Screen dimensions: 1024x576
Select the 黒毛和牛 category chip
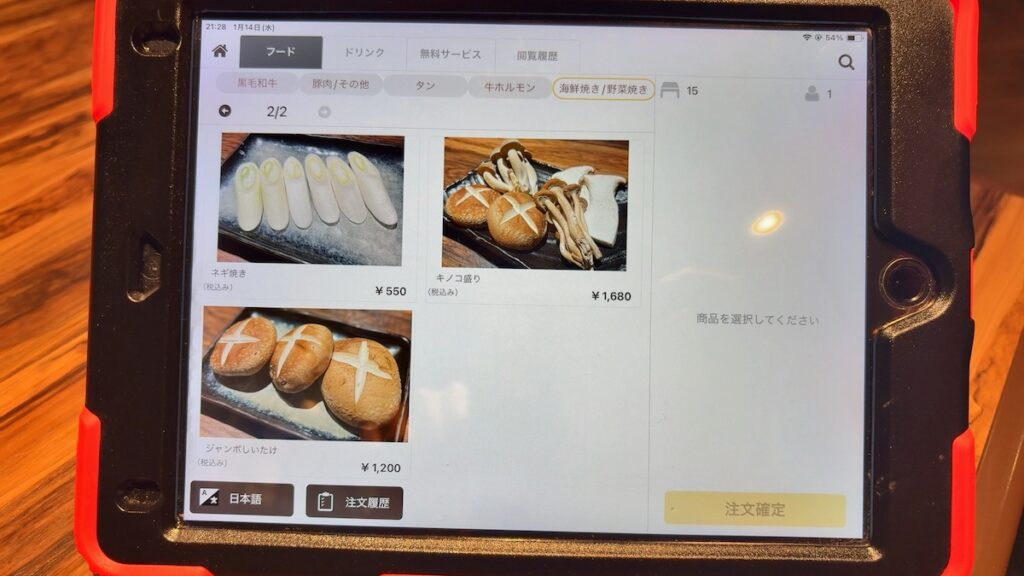(x=255, y=85)
